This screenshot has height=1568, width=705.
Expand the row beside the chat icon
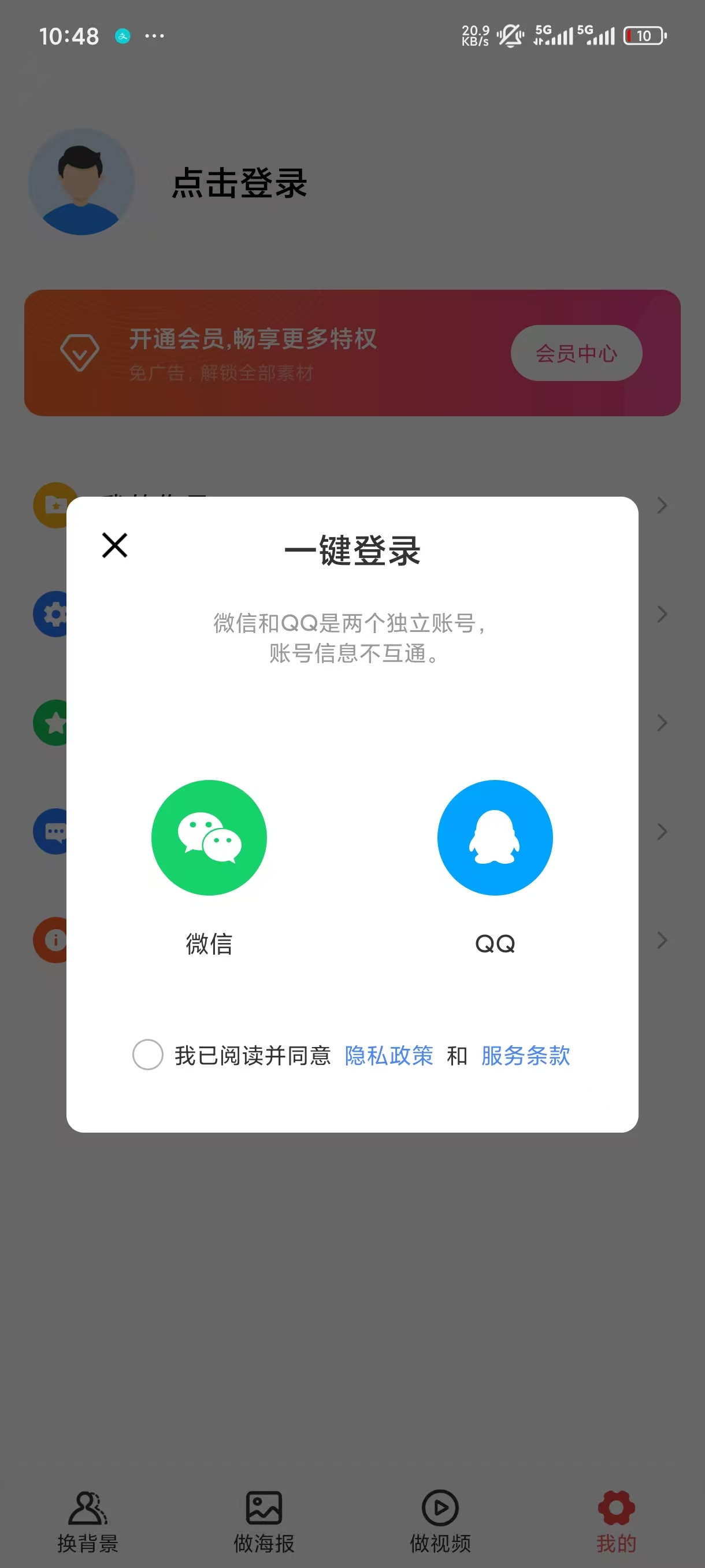[x=662, y=831]
